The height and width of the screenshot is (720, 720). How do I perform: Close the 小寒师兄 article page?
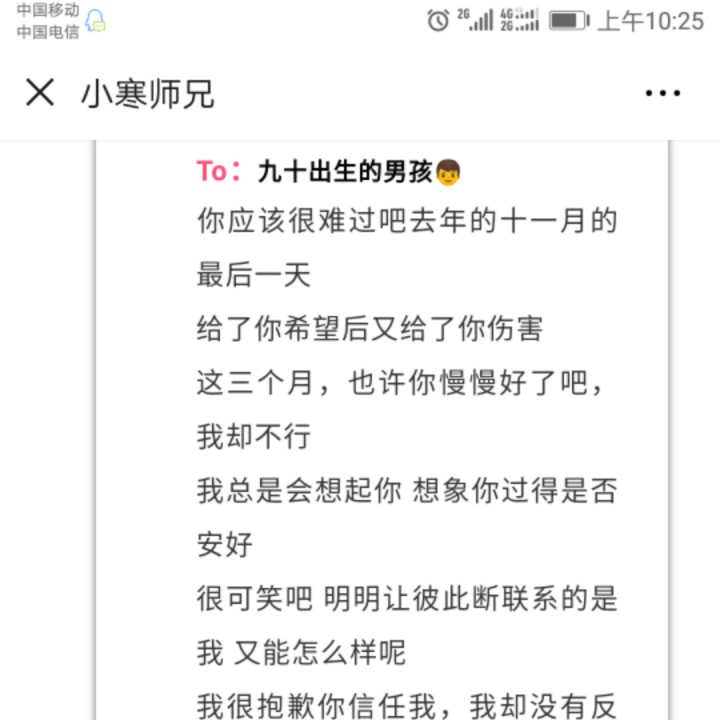tap(40, 93)
